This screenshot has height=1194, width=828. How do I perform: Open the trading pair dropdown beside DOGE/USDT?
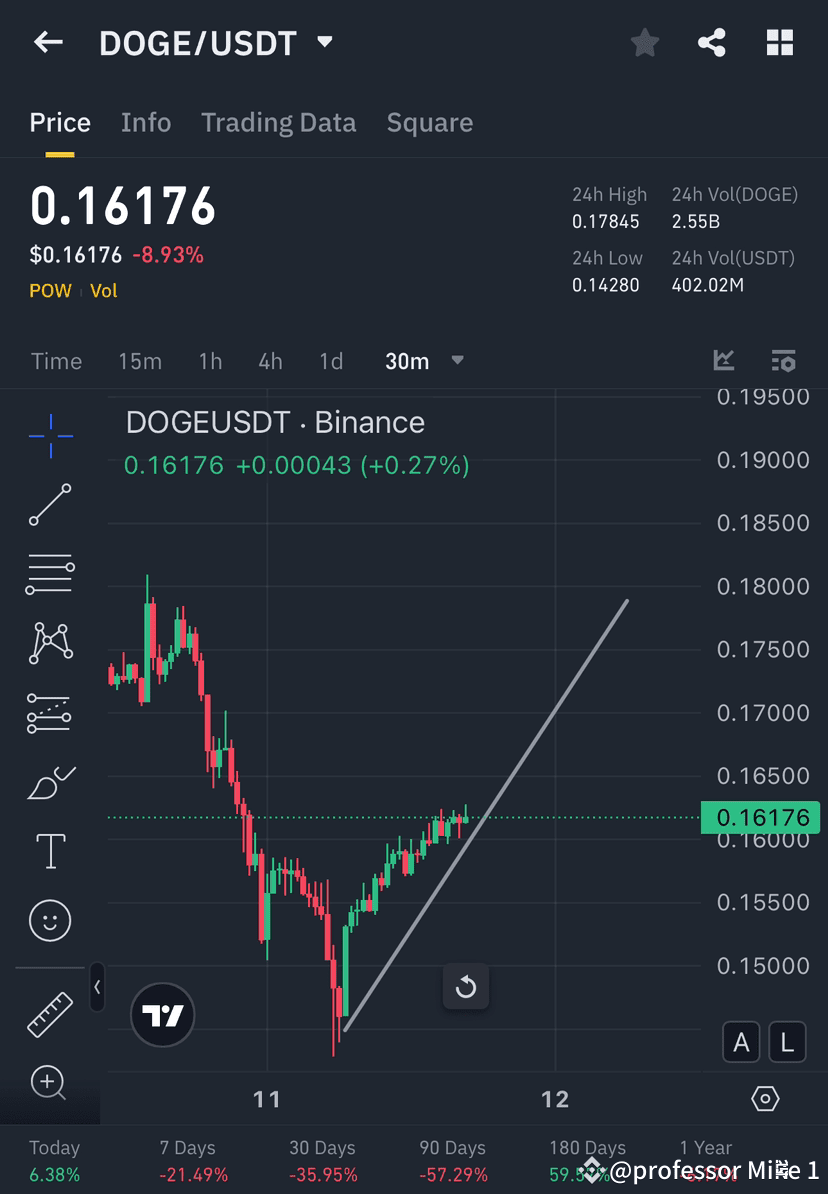324,42
